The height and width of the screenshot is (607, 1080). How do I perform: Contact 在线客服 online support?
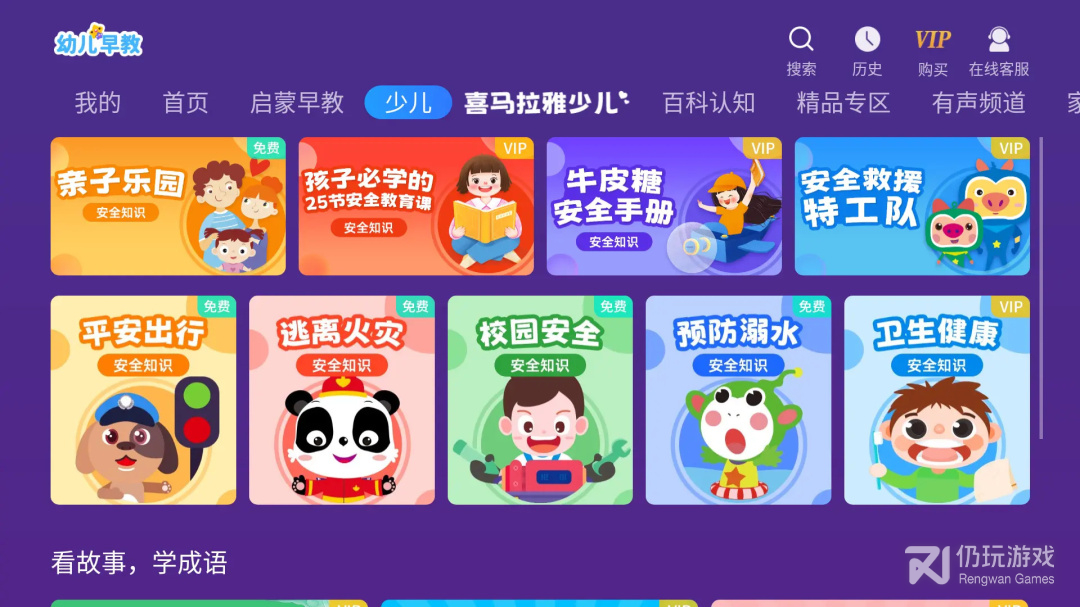tap(998, 48)
